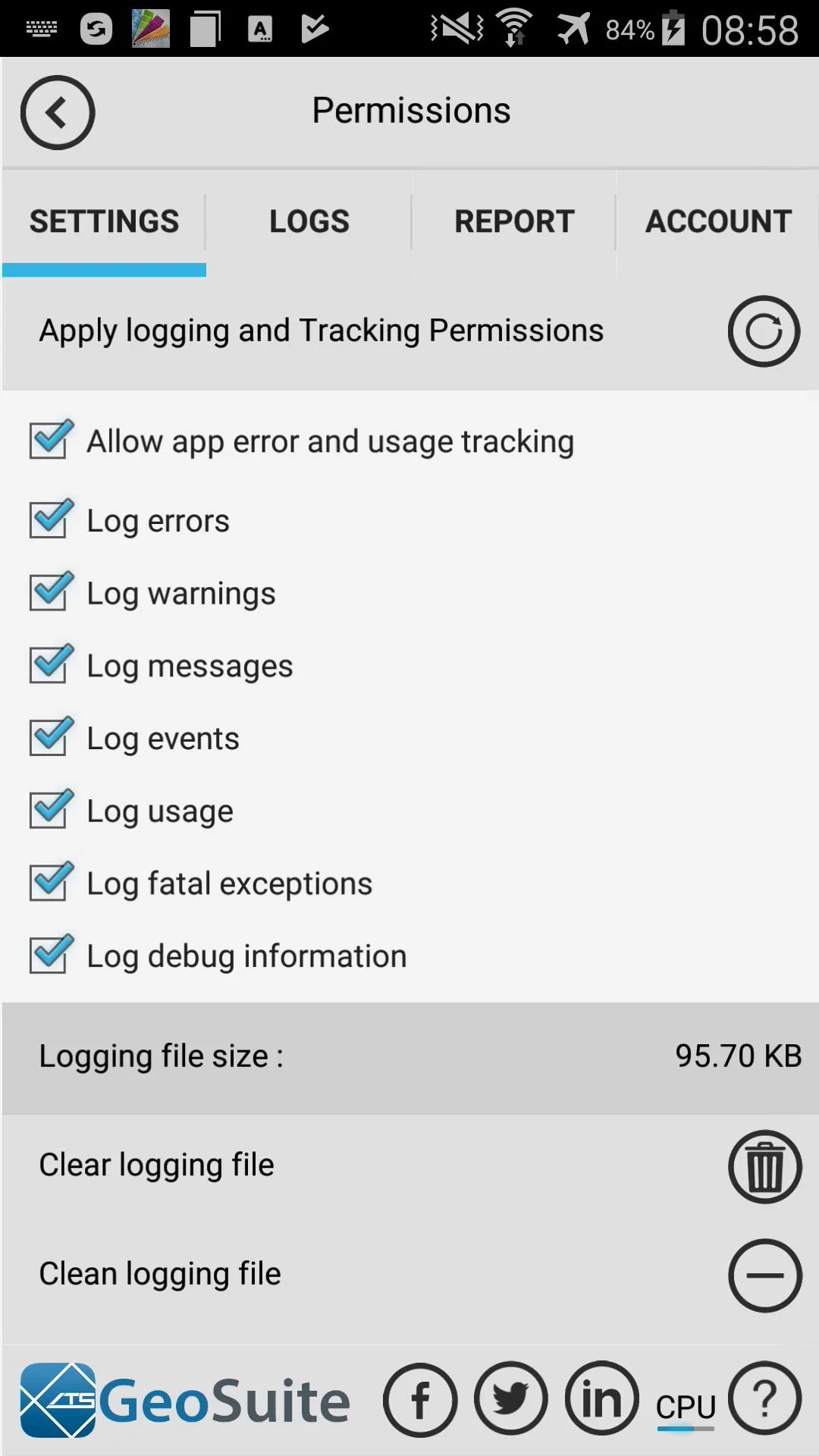Open the REPORT tab
This screenshot has width=819, height=1456.
click(514, 222)
